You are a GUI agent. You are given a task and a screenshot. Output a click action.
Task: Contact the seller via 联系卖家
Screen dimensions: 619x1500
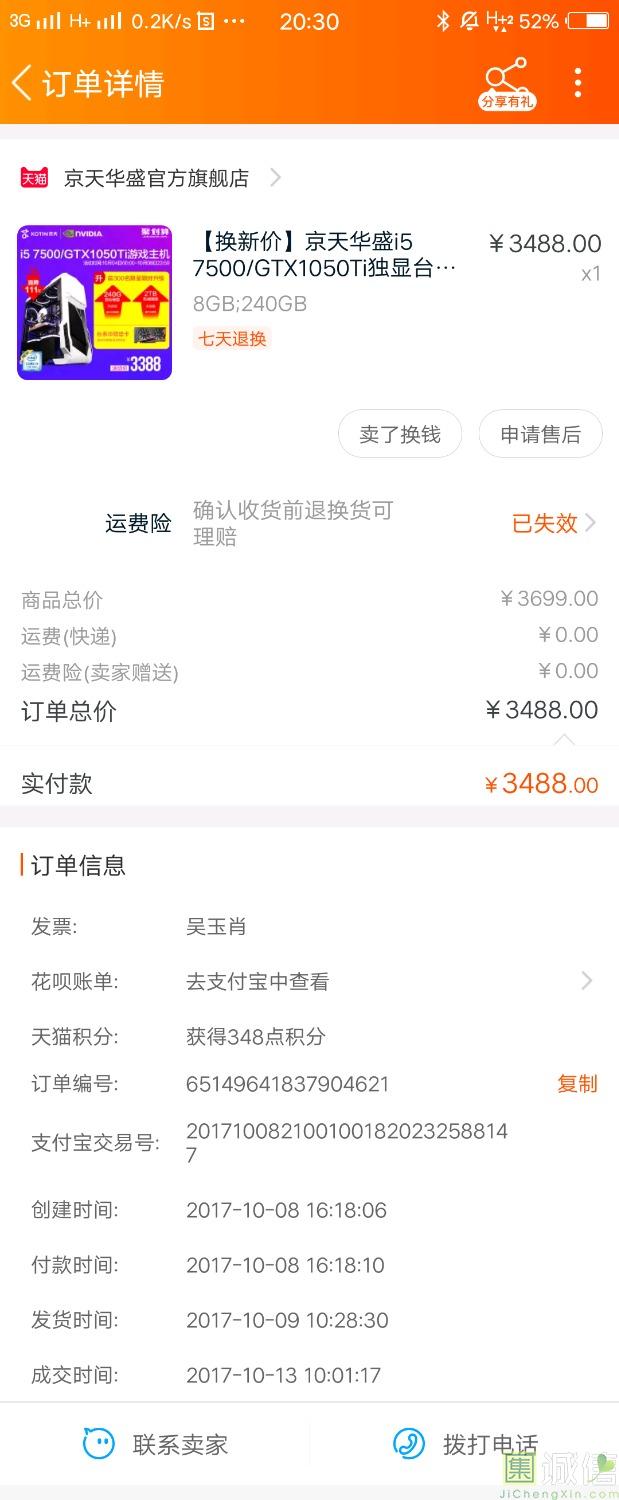point(156,1444)
